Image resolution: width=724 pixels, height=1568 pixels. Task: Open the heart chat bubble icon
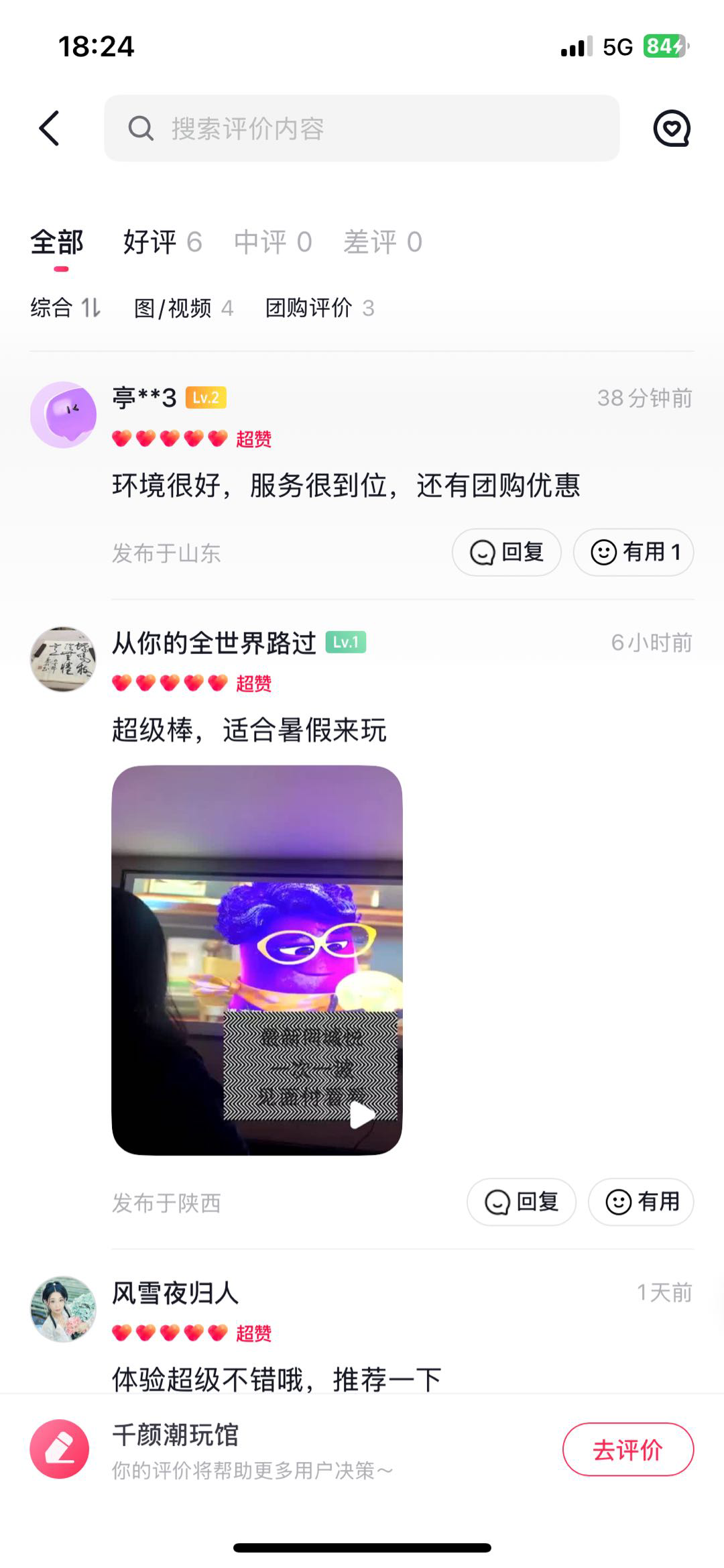[672, 128]
